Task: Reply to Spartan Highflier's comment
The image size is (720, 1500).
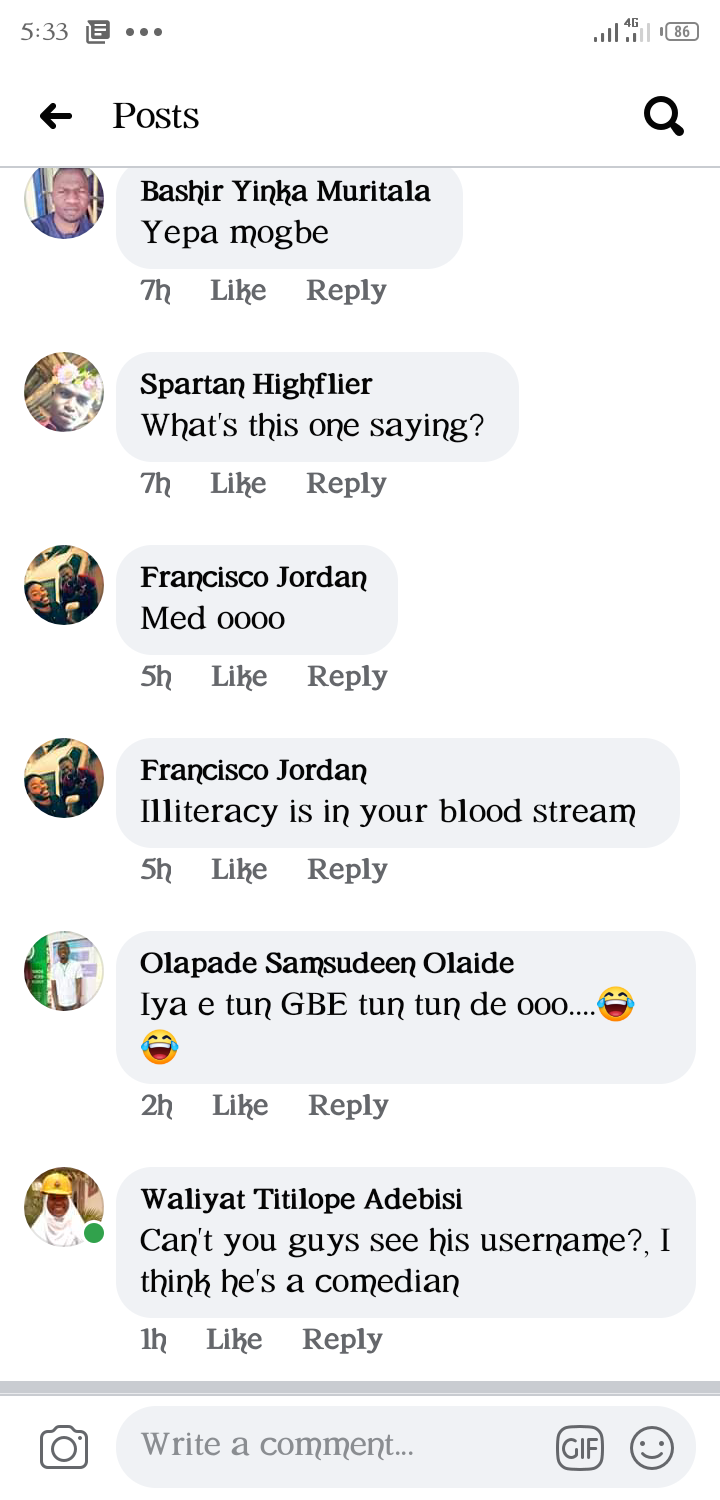Action: coord(346,484)
